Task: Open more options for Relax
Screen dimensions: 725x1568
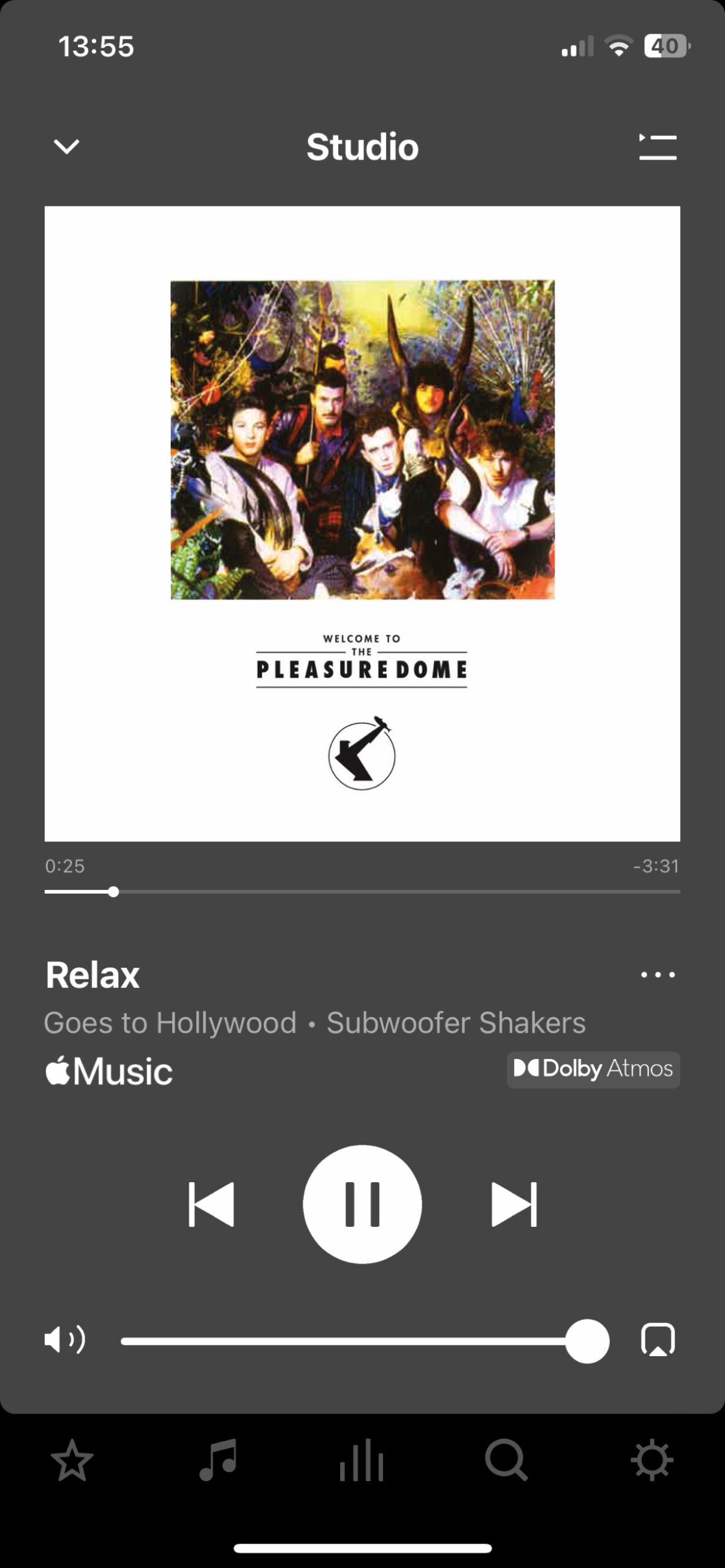Action: [x=658, y=974]
